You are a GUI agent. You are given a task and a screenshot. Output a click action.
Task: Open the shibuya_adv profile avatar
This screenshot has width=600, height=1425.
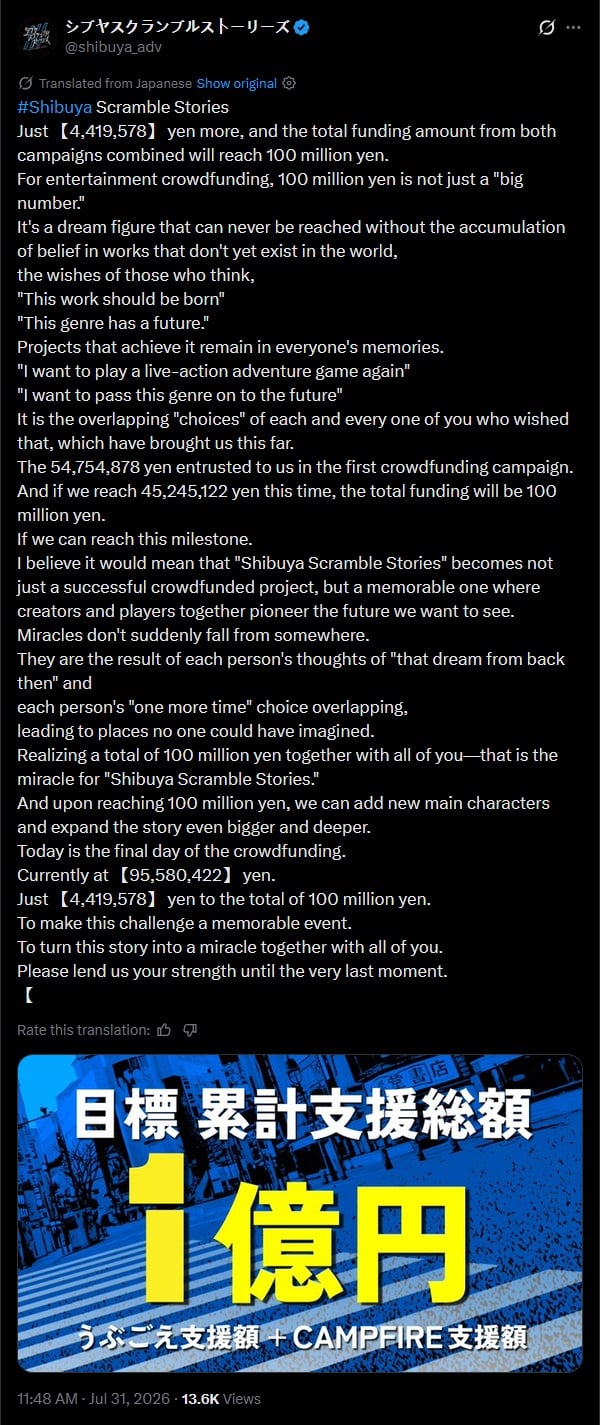pyautogui.click(x=37, y=37)
